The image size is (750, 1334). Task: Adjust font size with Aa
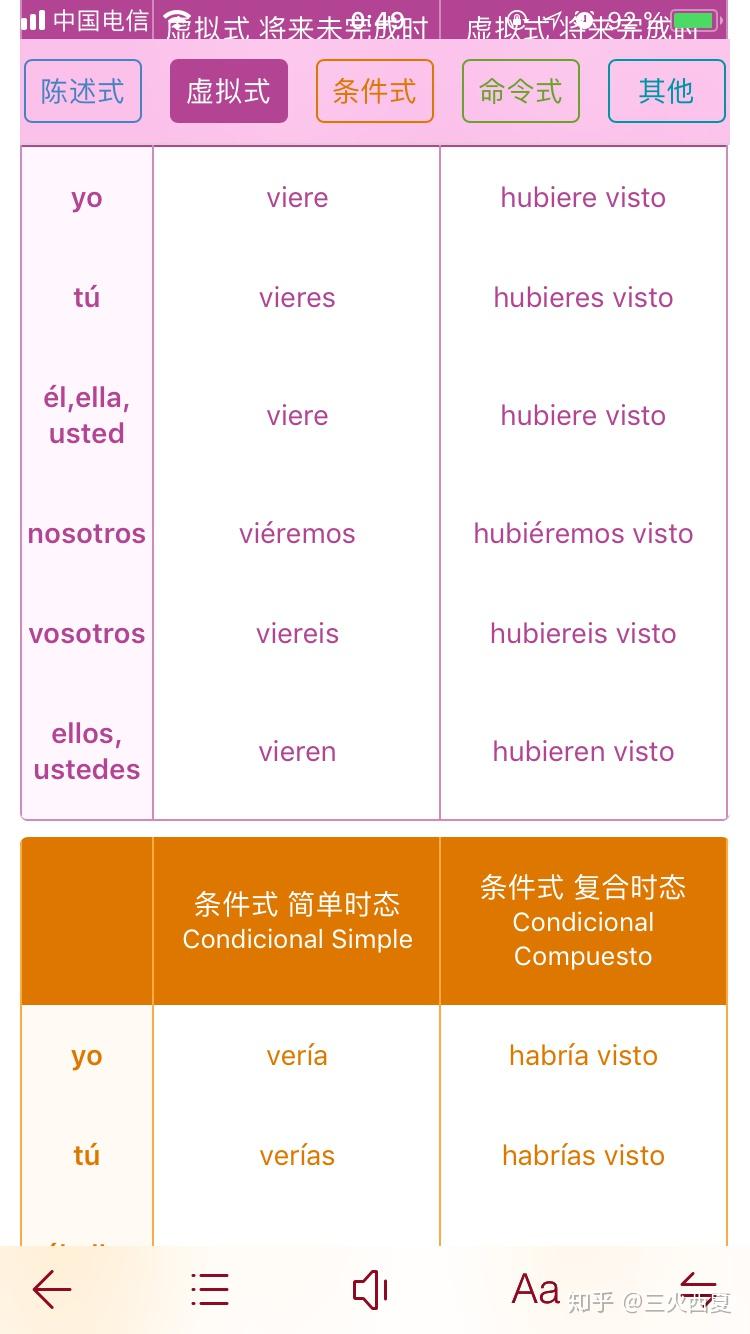(x=536, y=1289)
